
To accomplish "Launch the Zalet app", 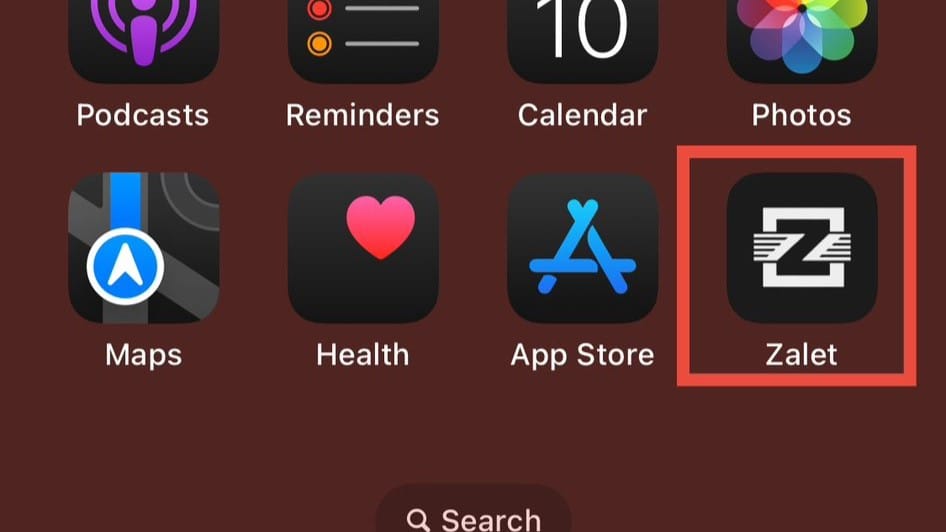I will pyautogui.click(x=802, y=248).
